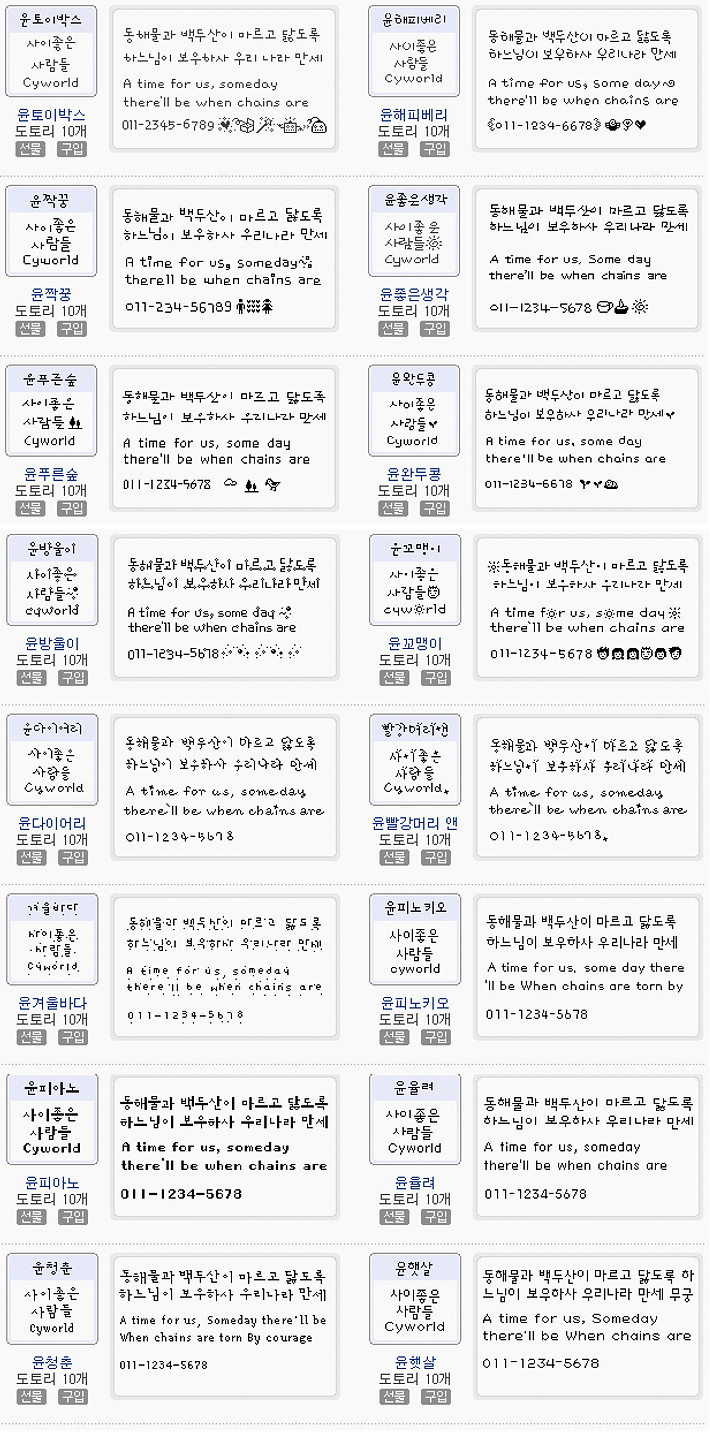This screenshot has width=710, height=1440.
Task: Open the 윤흘려 font link
Action: (x=414, y=1183)
